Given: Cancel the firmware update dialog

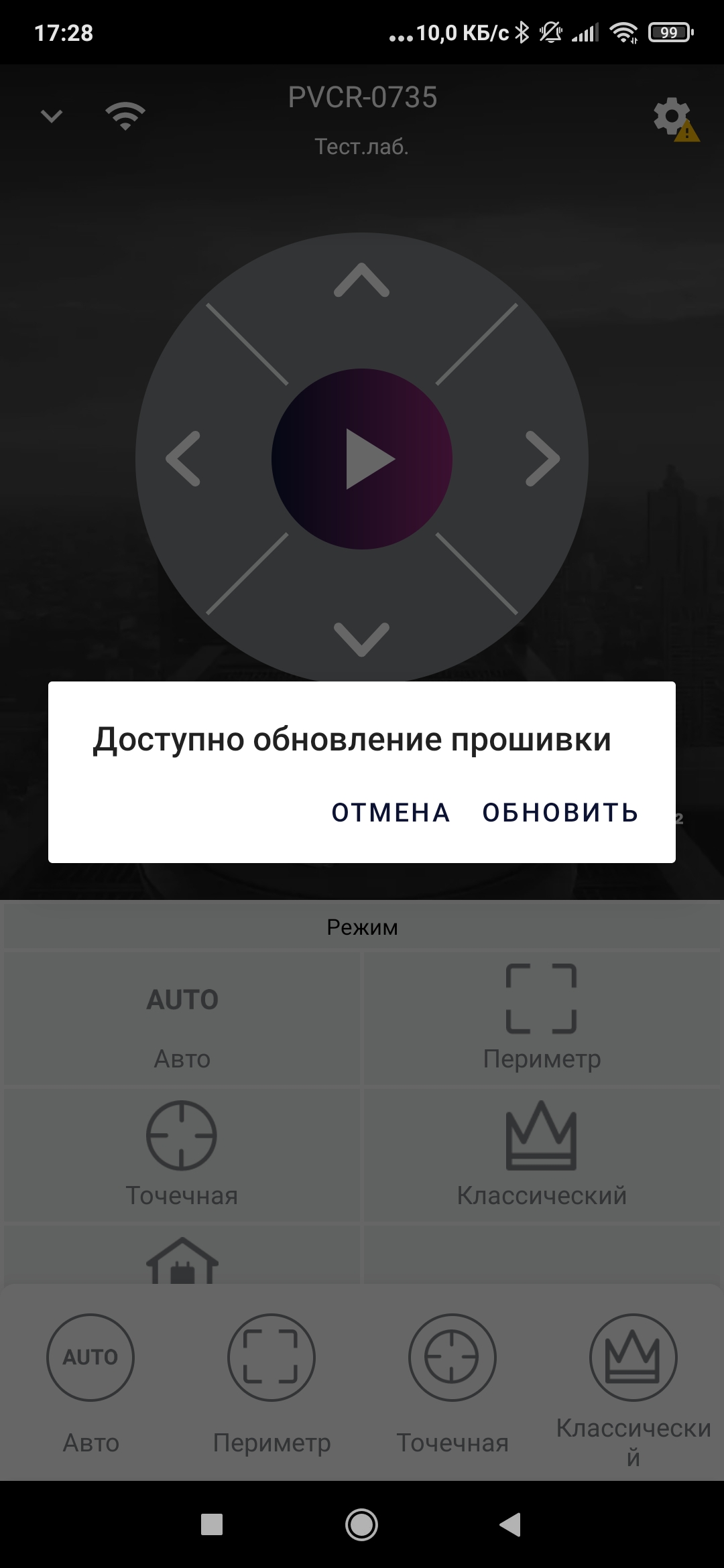Looking at the screenshot, I should [x=390, y=812].
